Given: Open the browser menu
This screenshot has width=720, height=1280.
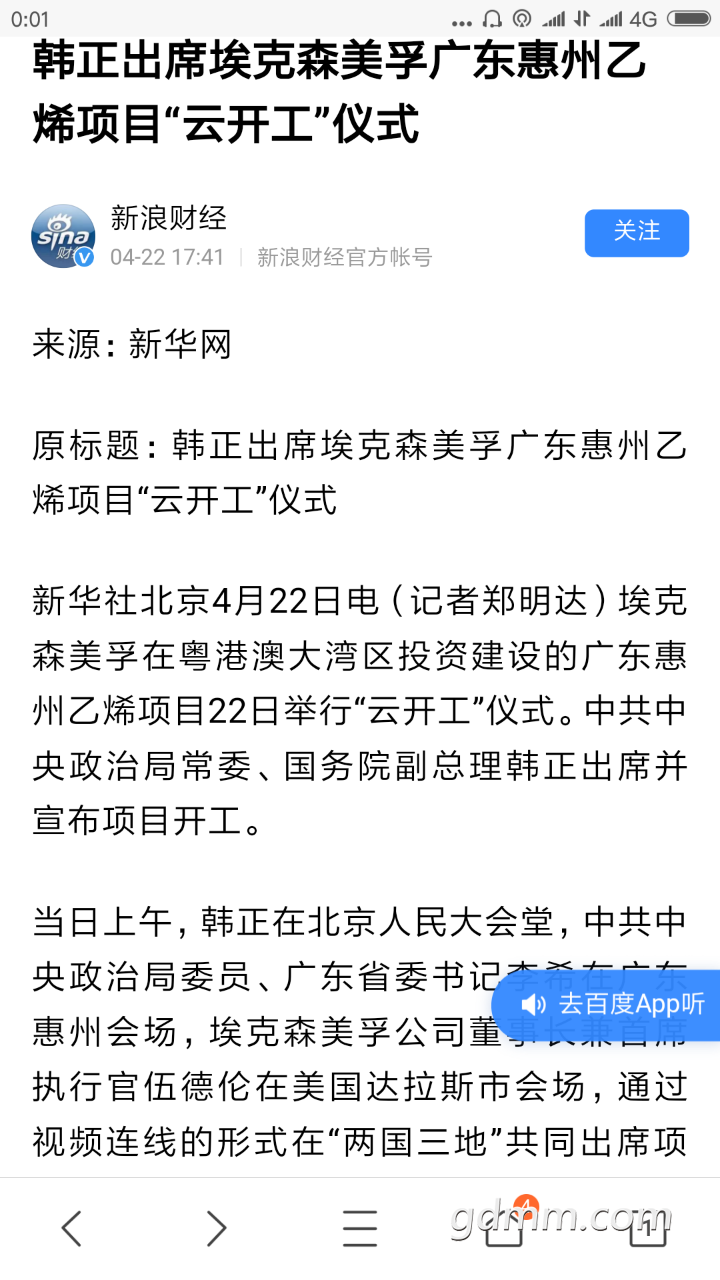Looking at the screenshot, I should pyautogui.click(x=360, y=1227).
